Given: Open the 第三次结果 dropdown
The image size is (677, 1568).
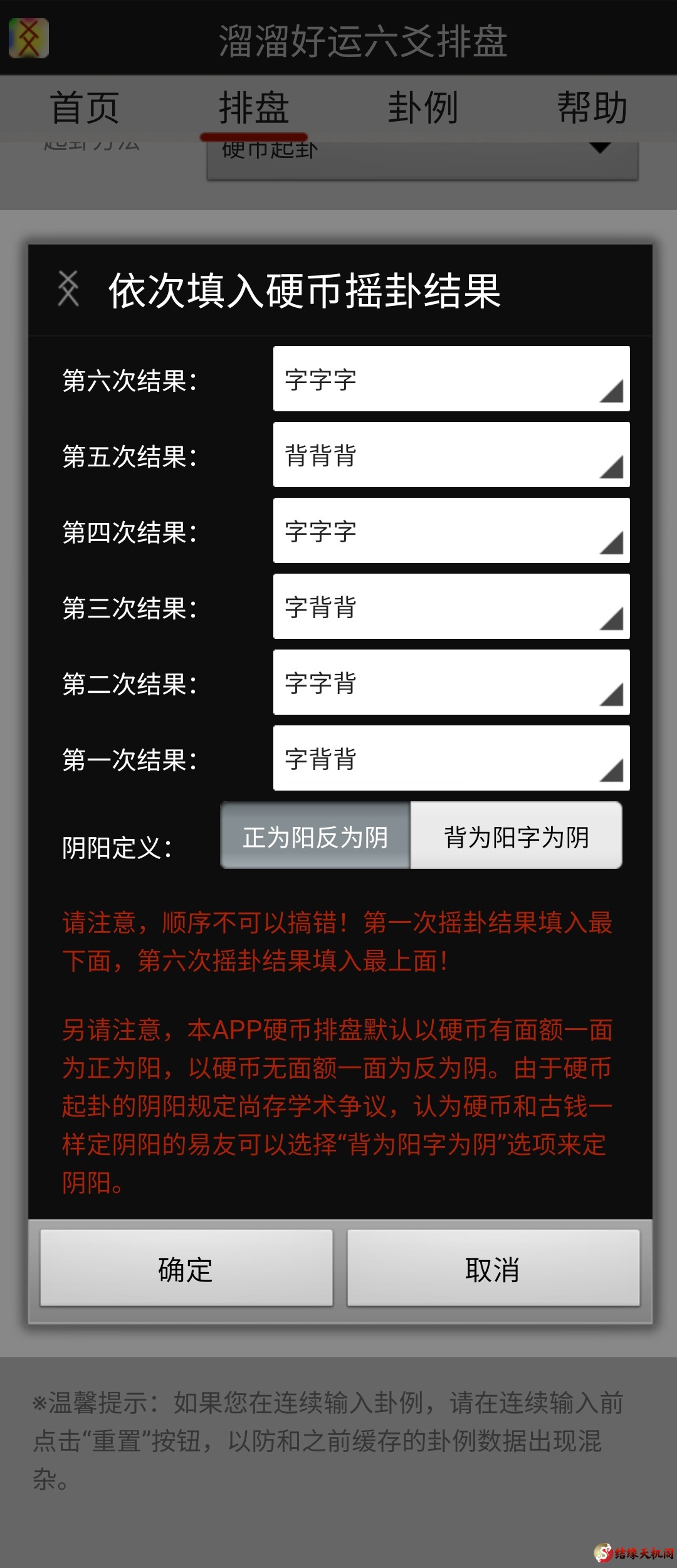Looking at the screenshot, I should coord(451,607).
